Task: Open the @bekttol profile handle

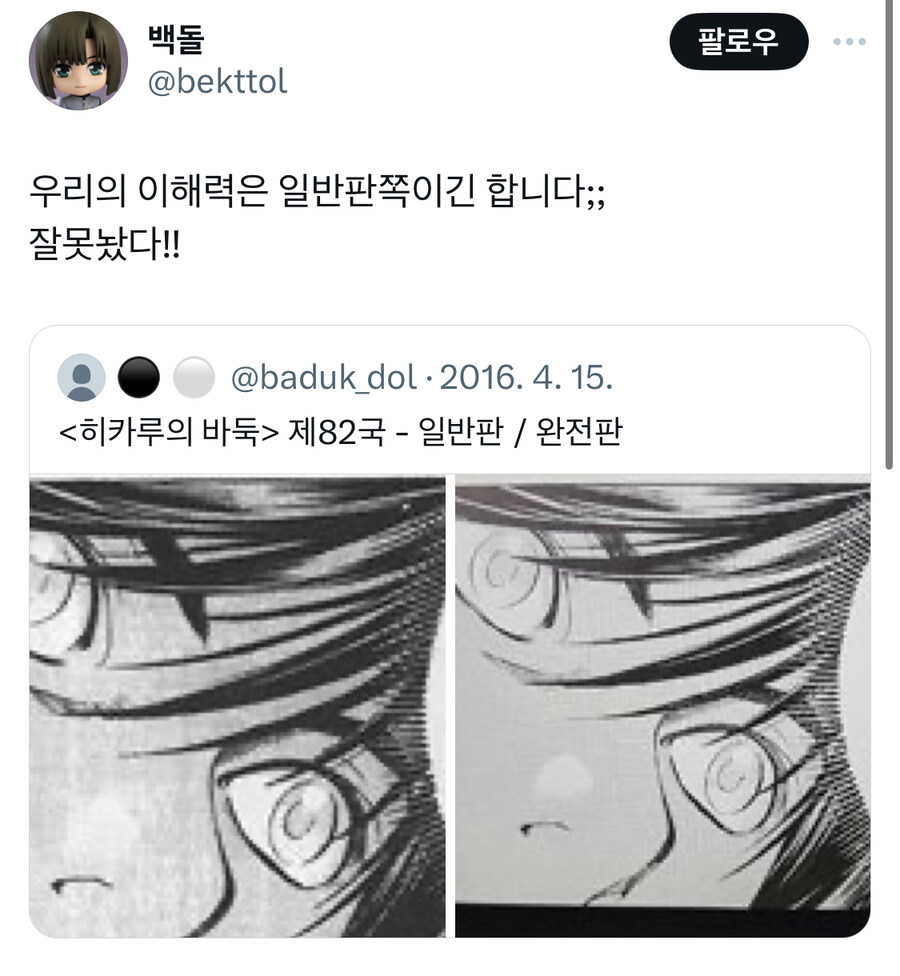Action: 217,82
